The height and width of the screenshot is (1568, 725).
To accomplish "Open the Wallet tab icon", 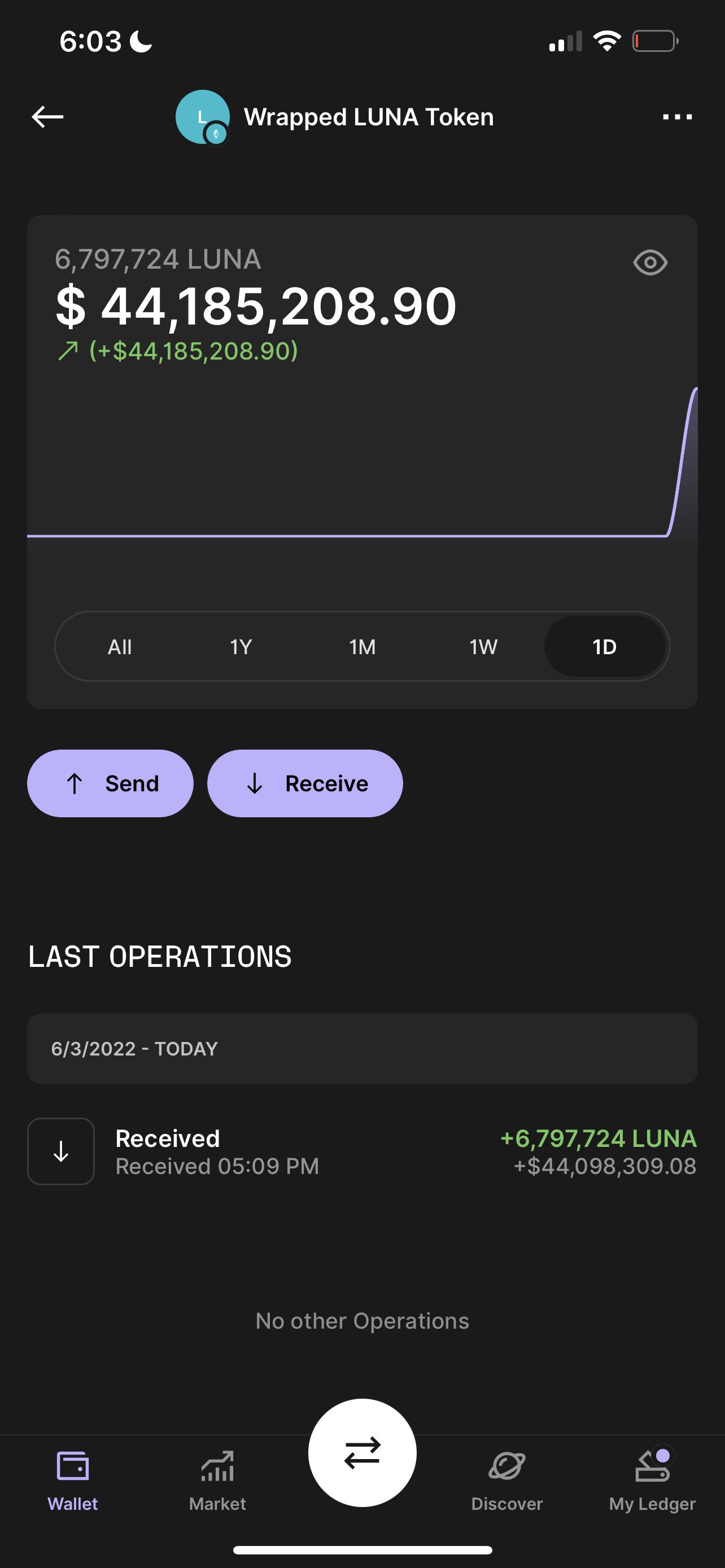I will 72,1466.
